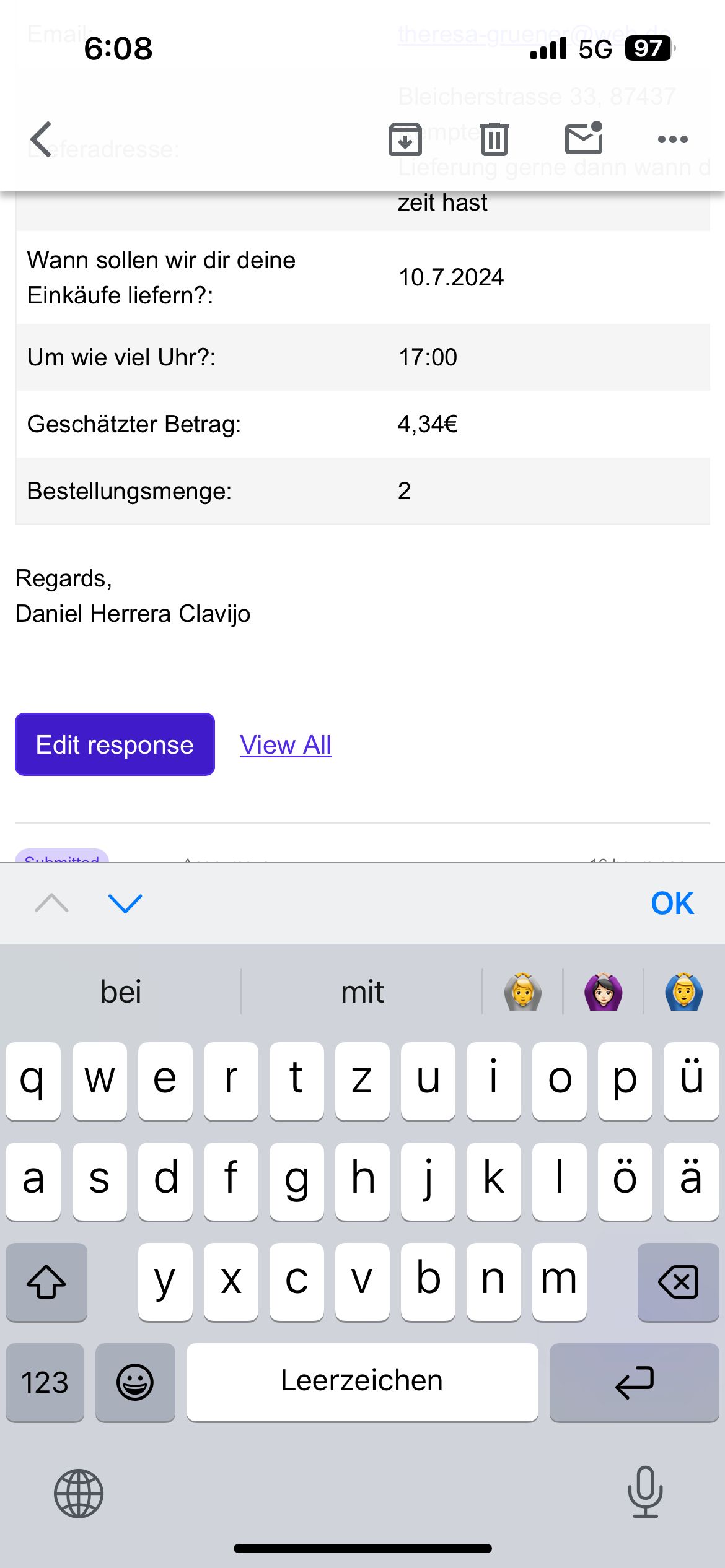Screen dimensions: 725x1568
Task: Delete this email with trash icon
Action: (x=494, y=139)
